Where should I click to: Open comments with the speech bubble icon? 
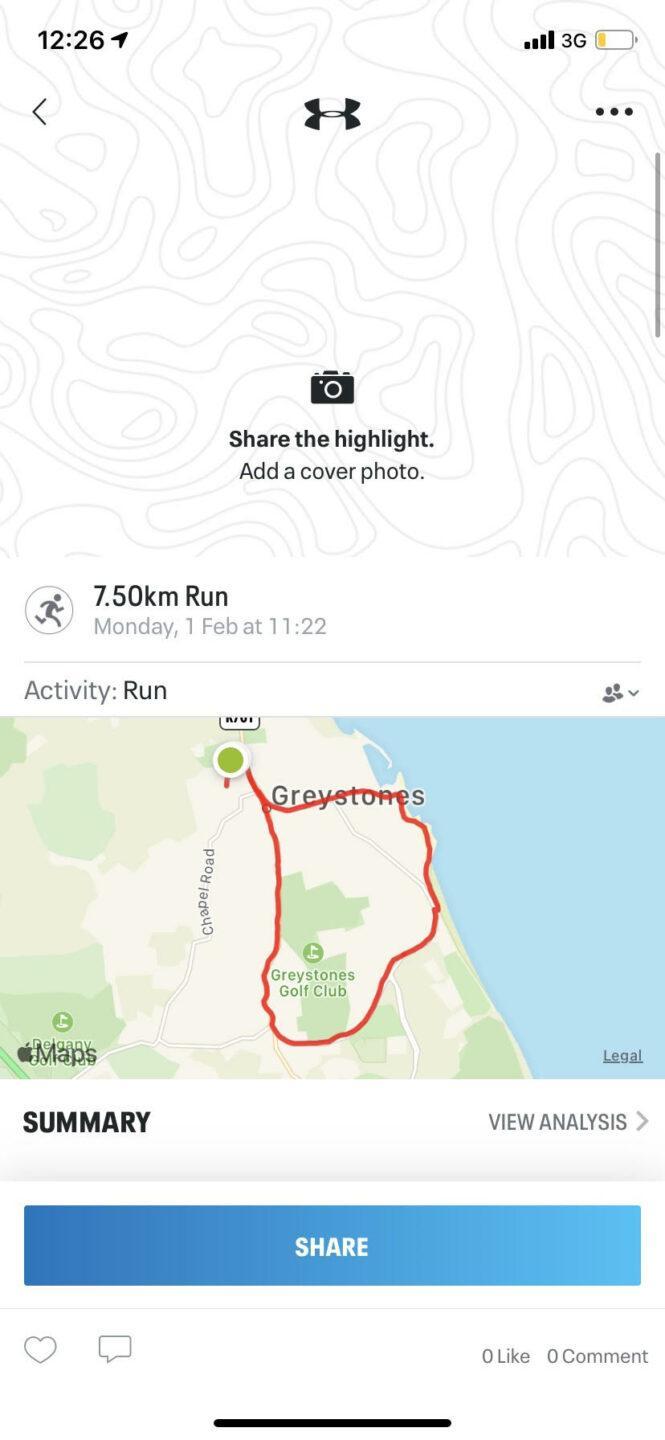coord(115,1349)
